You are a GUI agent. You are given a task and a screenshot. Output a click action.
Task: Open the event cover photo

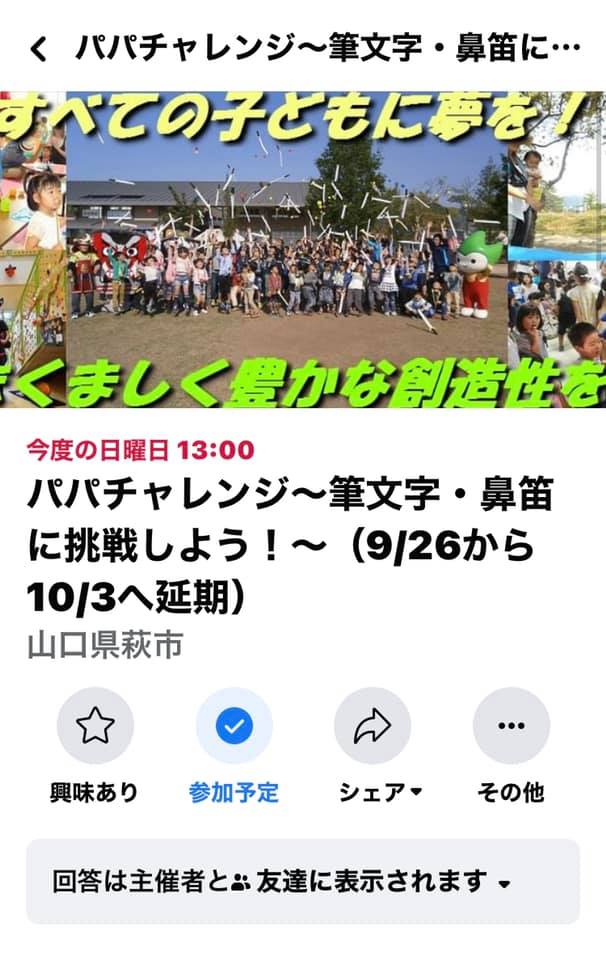point(303,250)
